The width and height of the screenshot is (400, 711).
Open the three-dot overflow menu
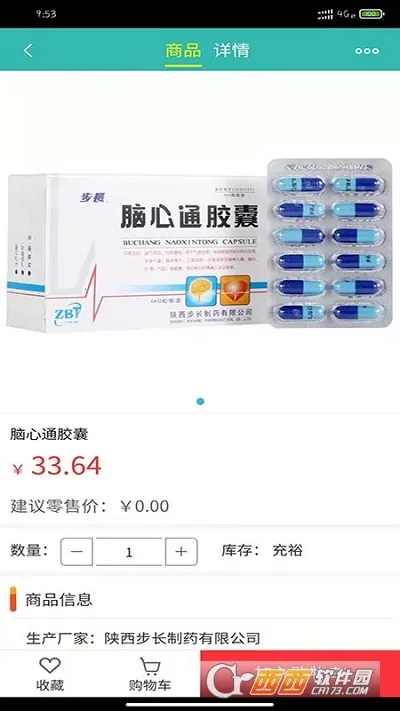(x=367, y=51)
